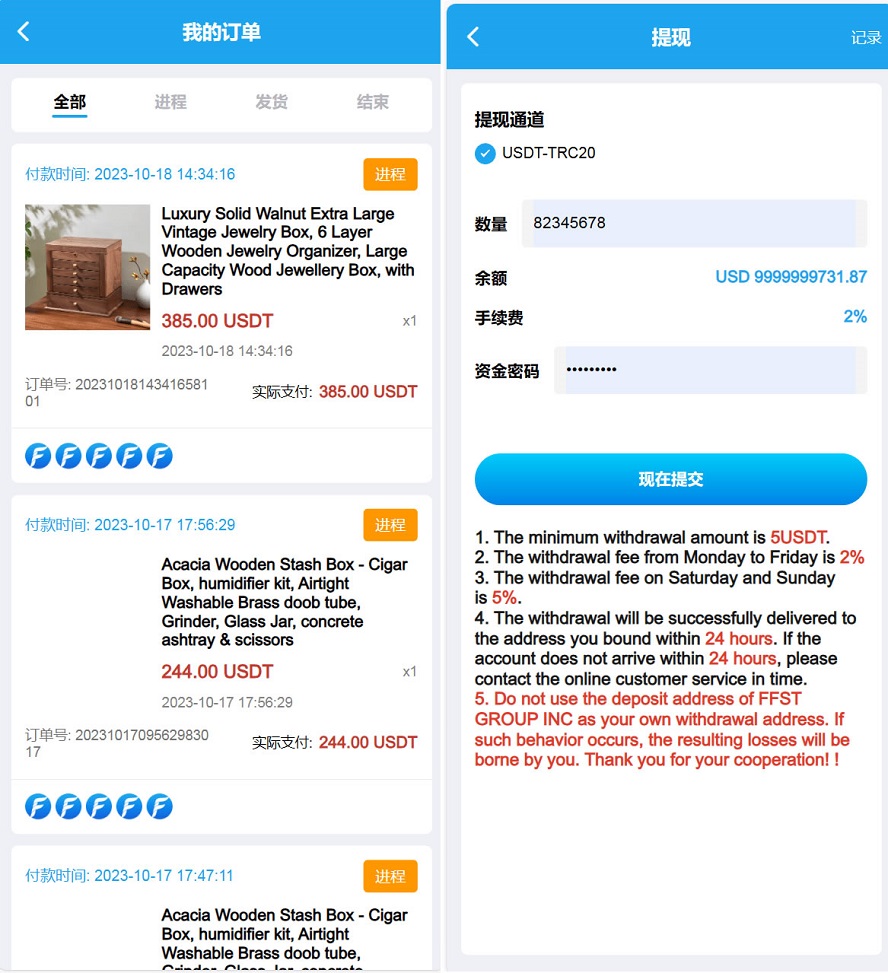Screen dimensions: 888x973
Task: Switch to the 进程 tab
Action: (171, 102)
